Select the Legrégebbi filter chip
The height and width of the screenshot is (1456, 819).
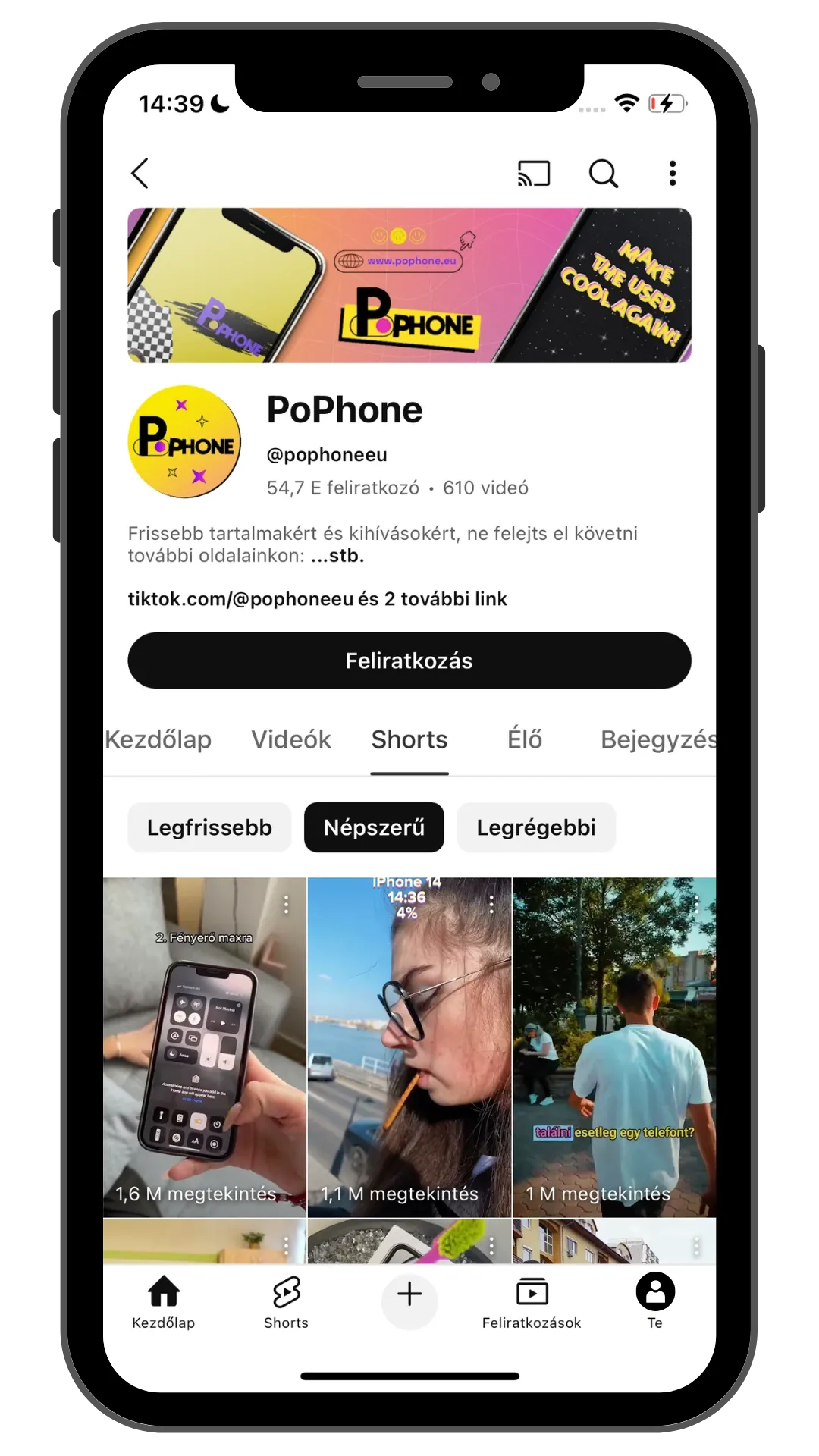pyautogui.click(x=536, y=827)
